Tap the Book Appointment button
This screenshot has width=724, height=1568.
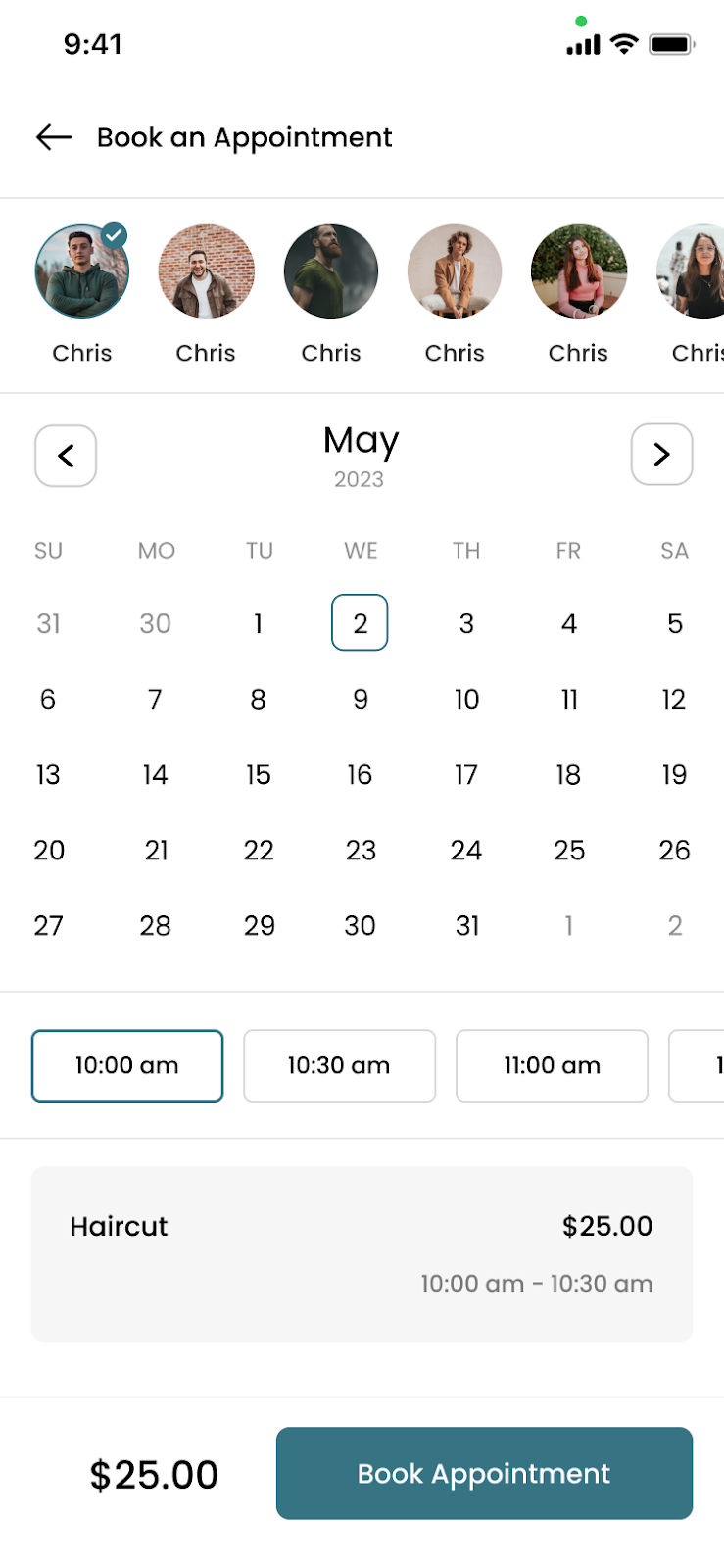(x=484, y=1474)
